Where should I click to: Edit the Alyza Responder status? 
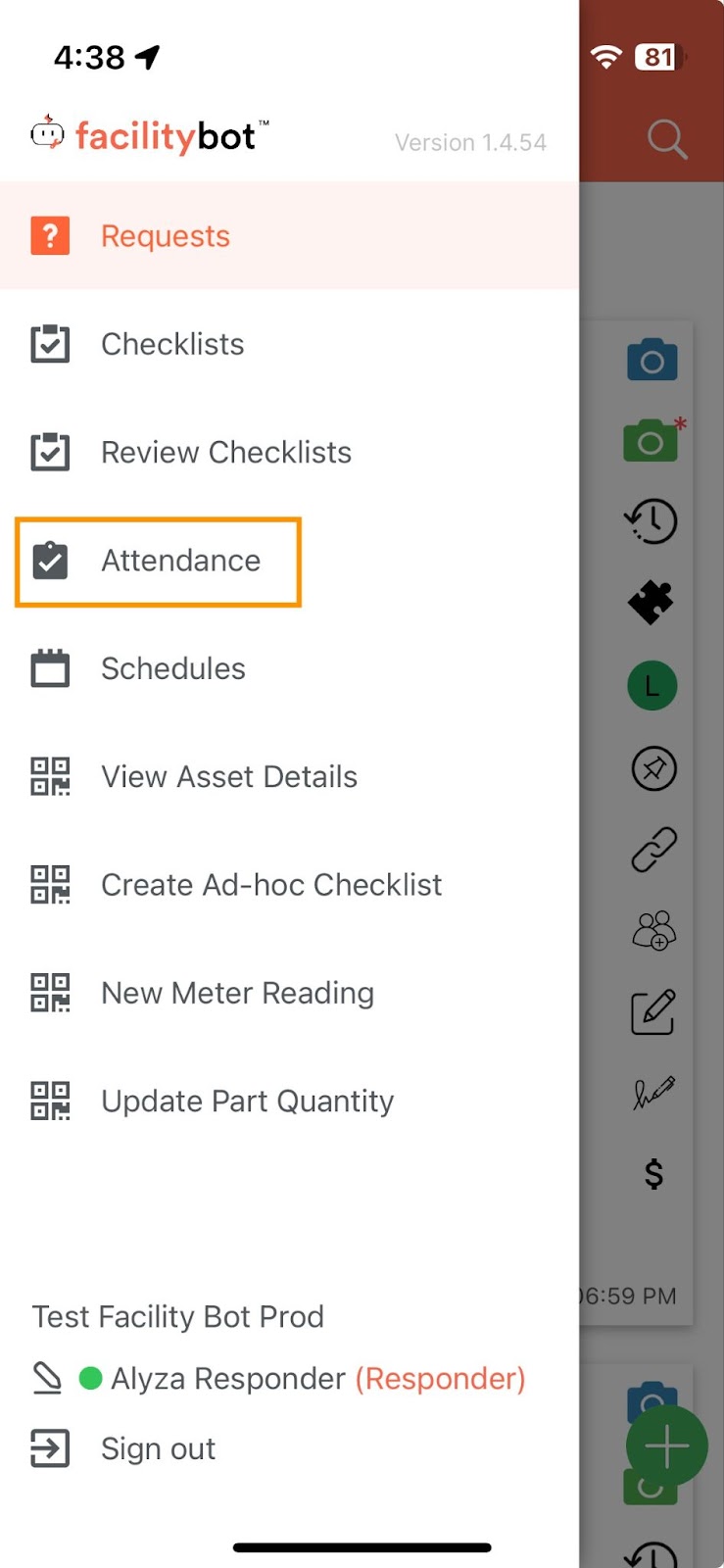pos(47,1378)
